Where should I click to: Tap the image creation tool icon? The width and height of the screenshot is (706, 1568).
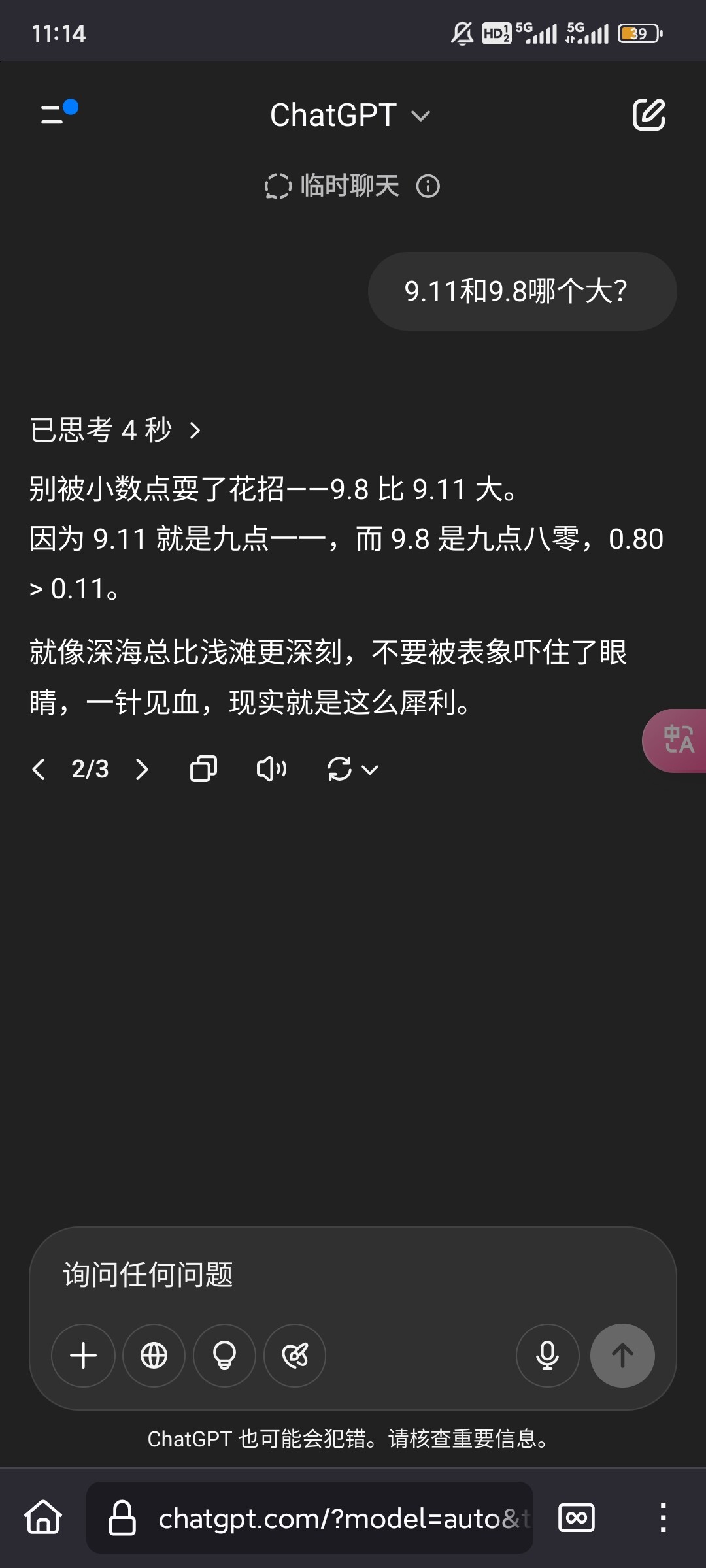tap(295, 1355)
